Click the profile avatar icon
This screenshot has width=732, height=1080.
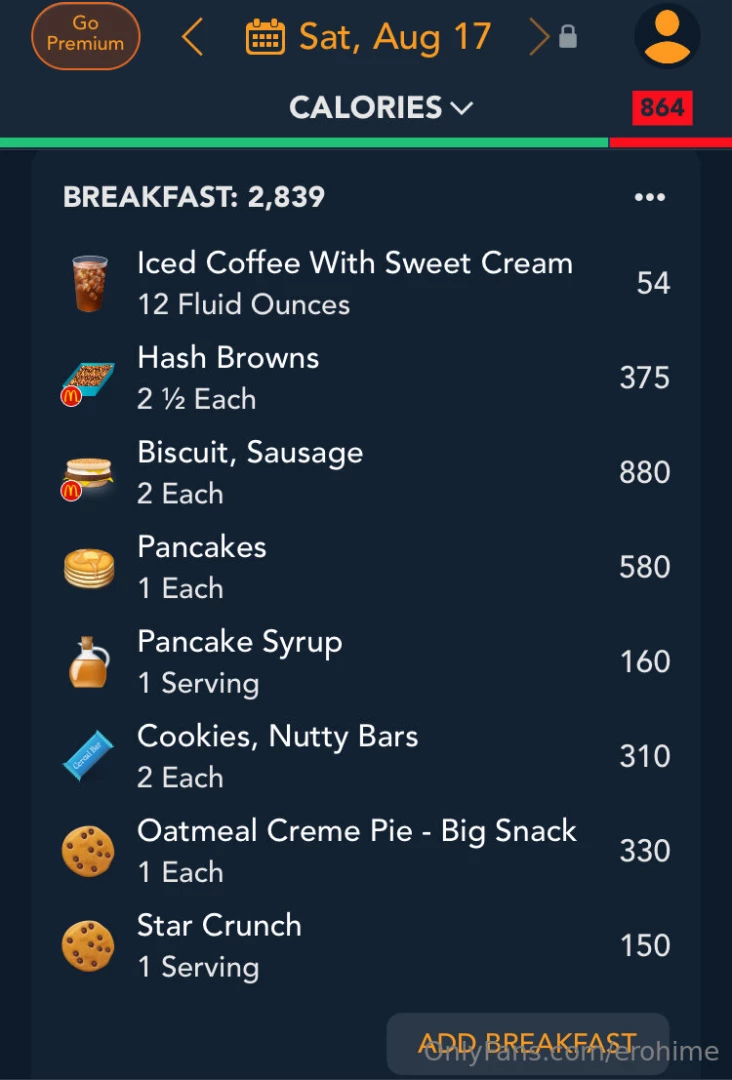(666, 35)
